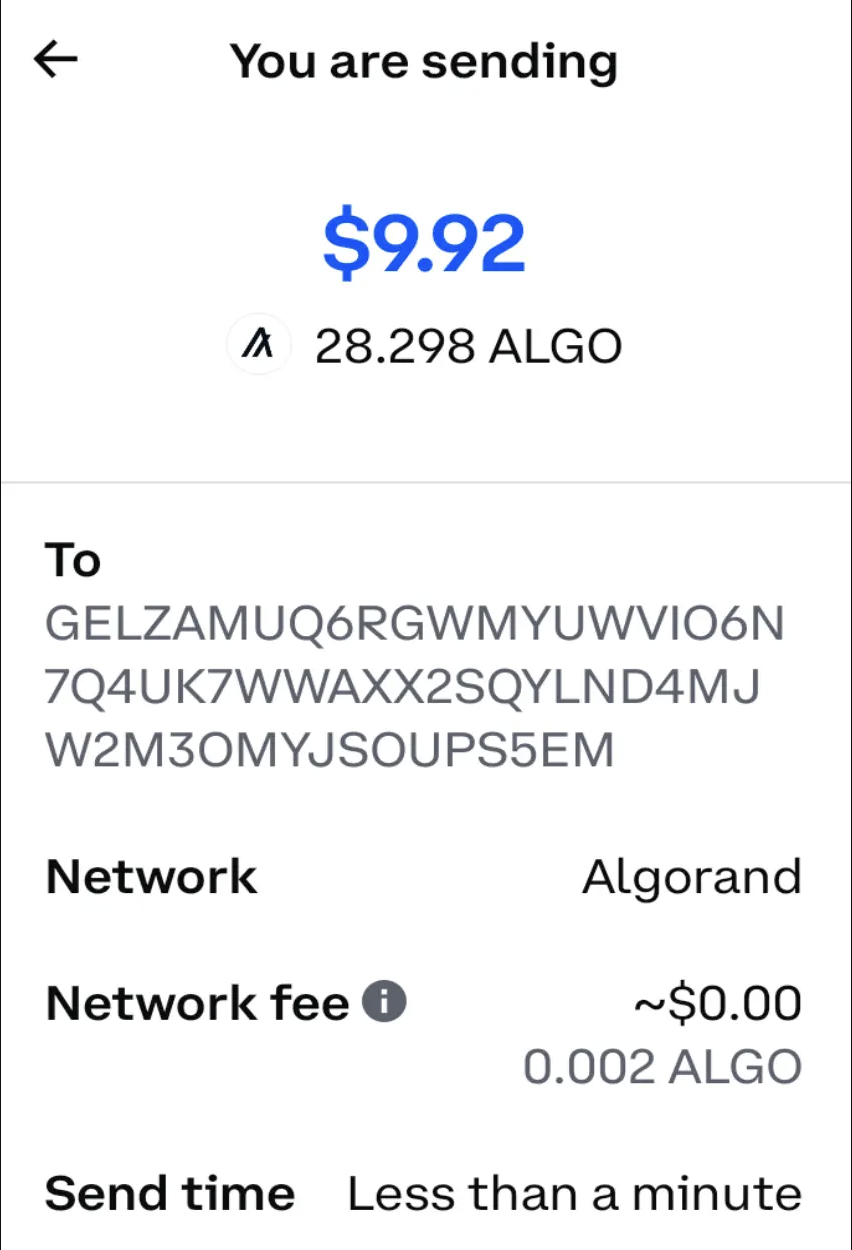The image size is (852, 1250).
Task: Select the You are sending title
Action: pos(424,60)
